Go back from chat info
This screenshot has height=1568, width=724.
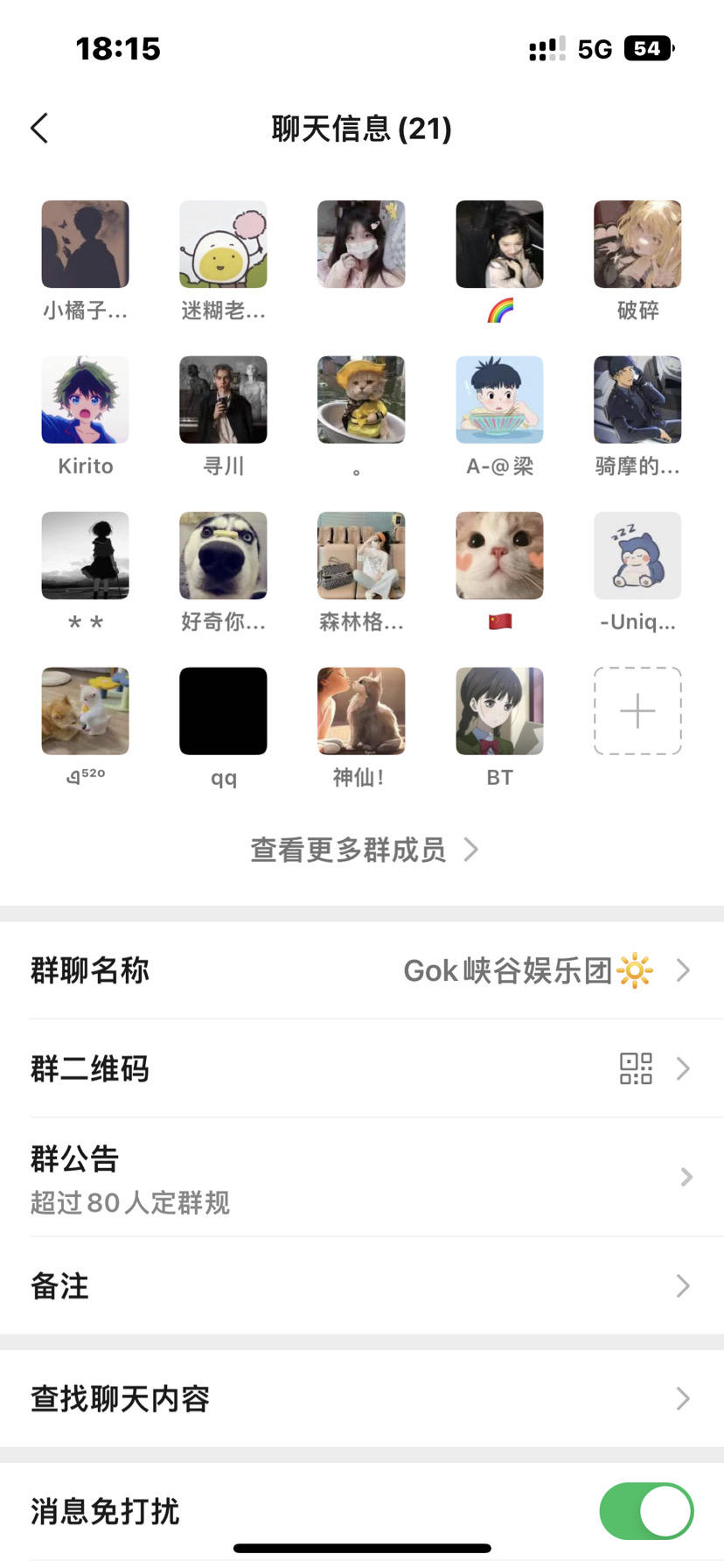[x=39, y=128]
